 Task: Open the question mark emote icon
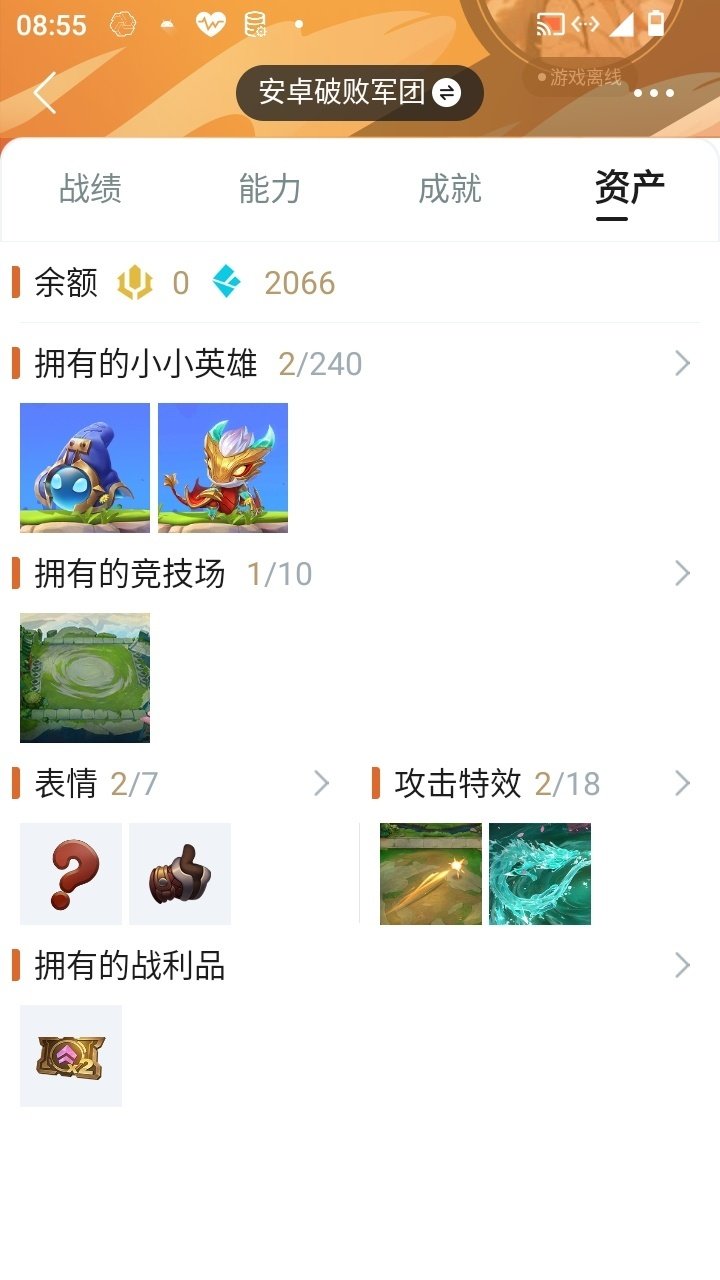click(x=70, y=873)
